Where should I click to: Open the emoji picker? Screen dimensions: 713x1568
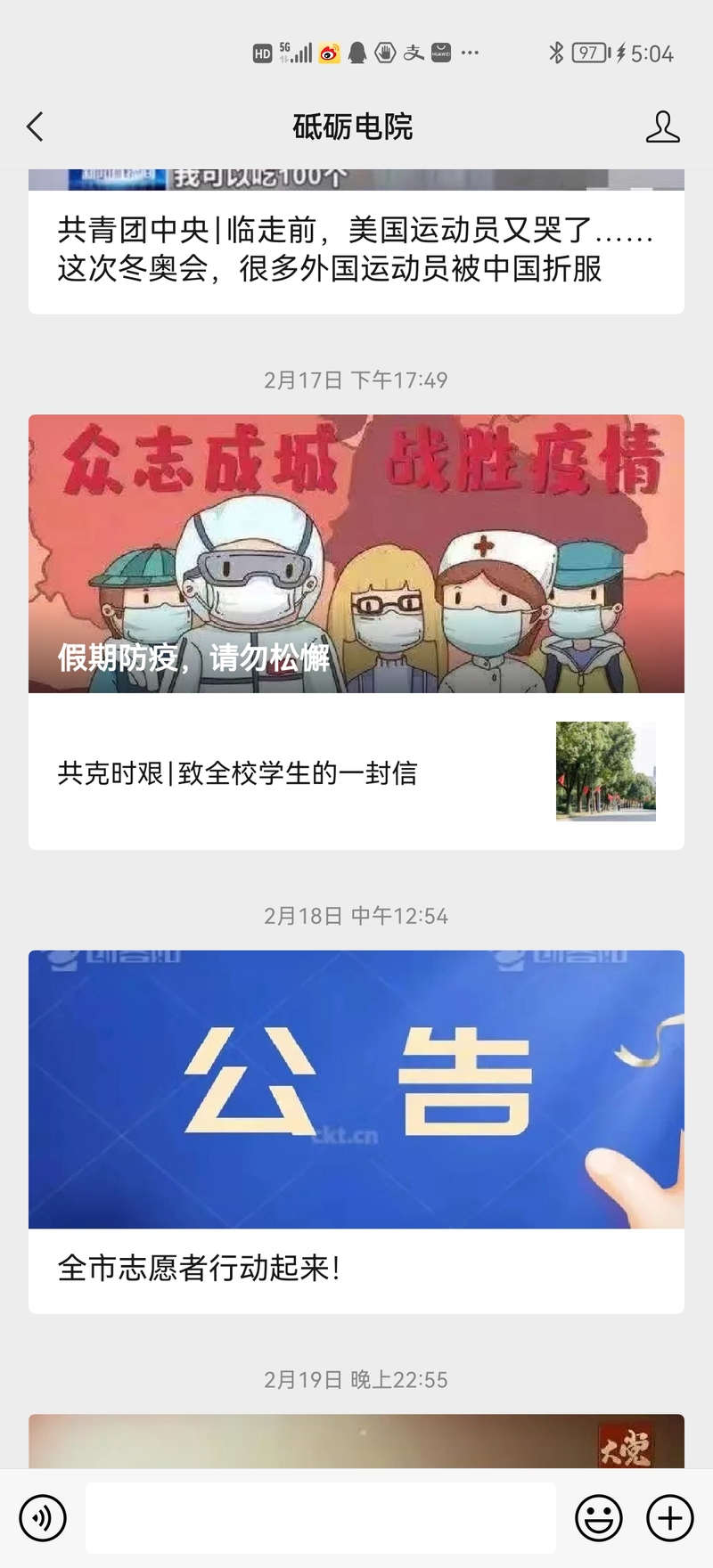pyautogui.click(x=598, y=1517)
